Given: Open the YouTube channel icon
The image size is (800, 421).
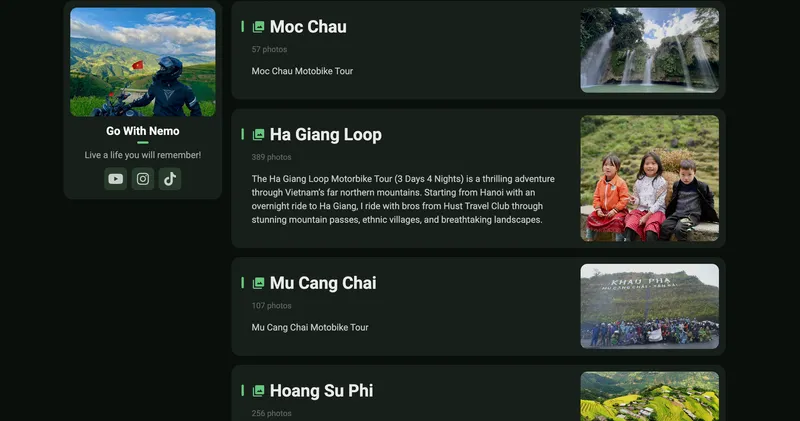Looking at the screenshot, I should pos(115,179).
